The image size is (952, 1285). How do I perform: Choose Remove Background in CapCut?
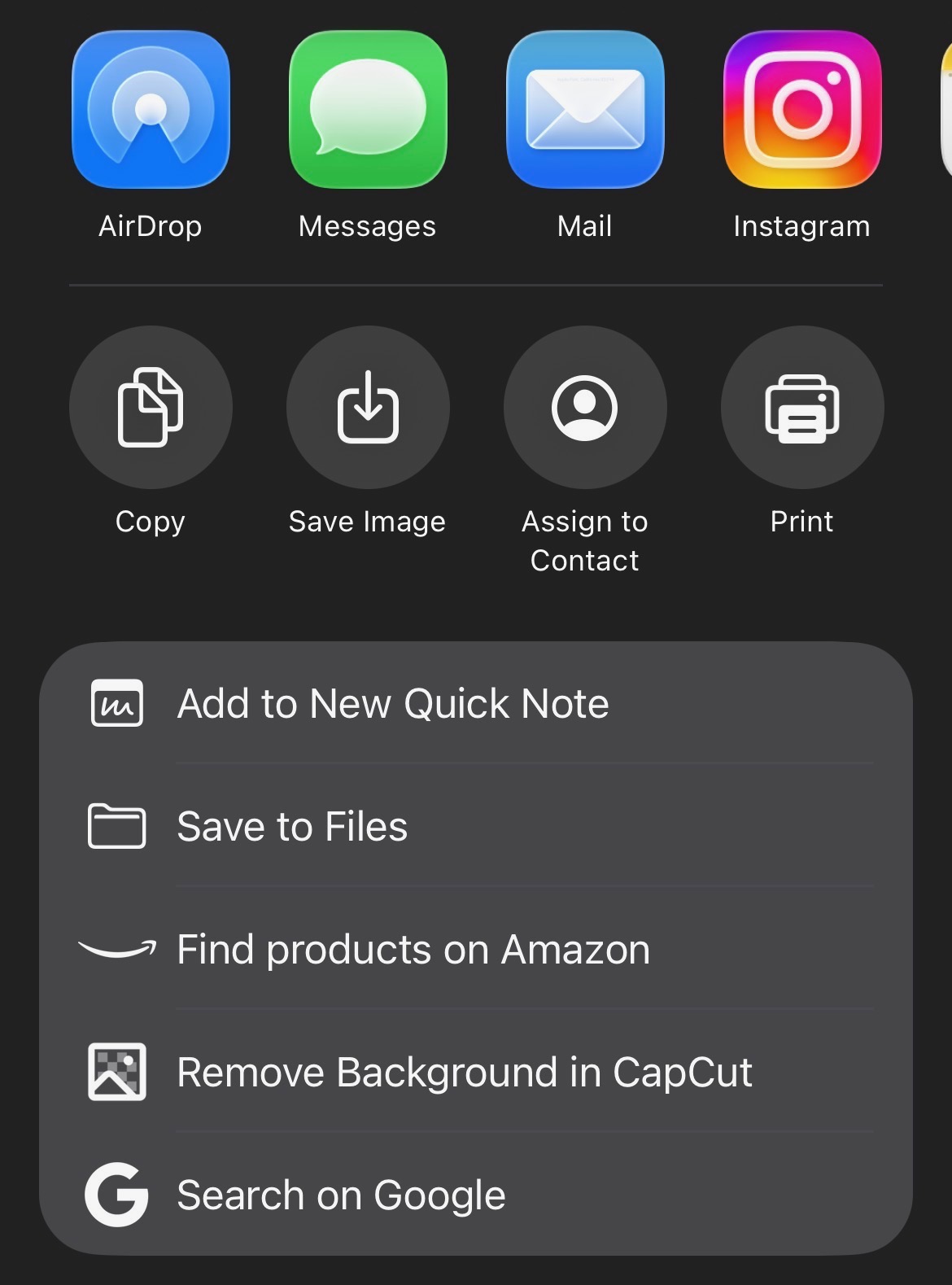pos(475,1073)
